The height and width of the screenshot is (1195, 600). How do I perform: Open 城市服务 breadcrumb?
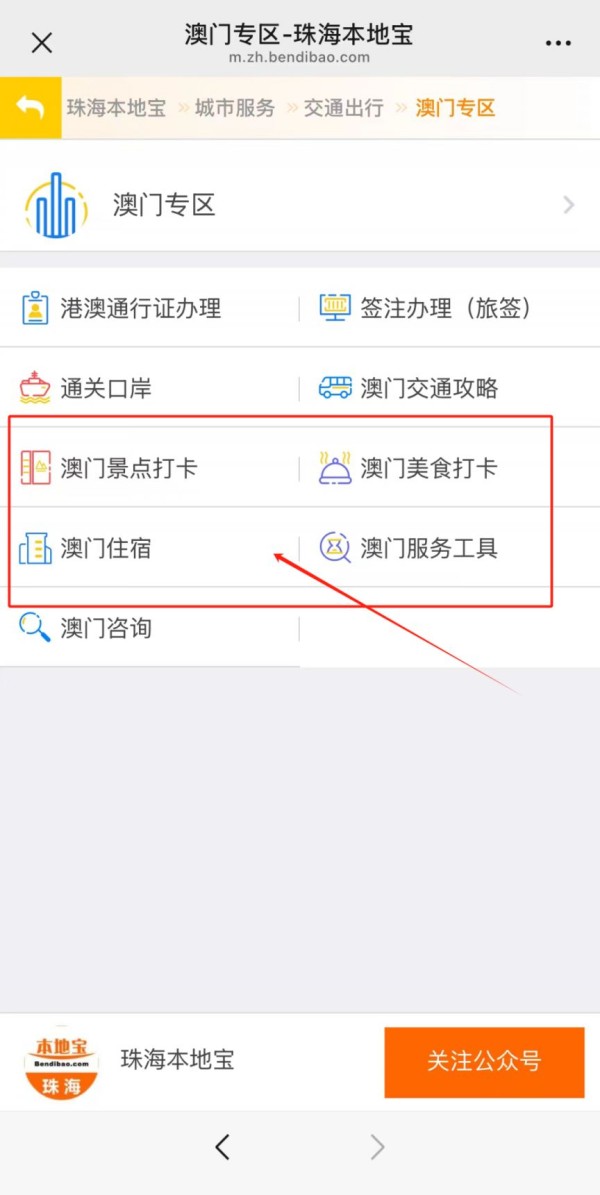(x=235, y=107)
